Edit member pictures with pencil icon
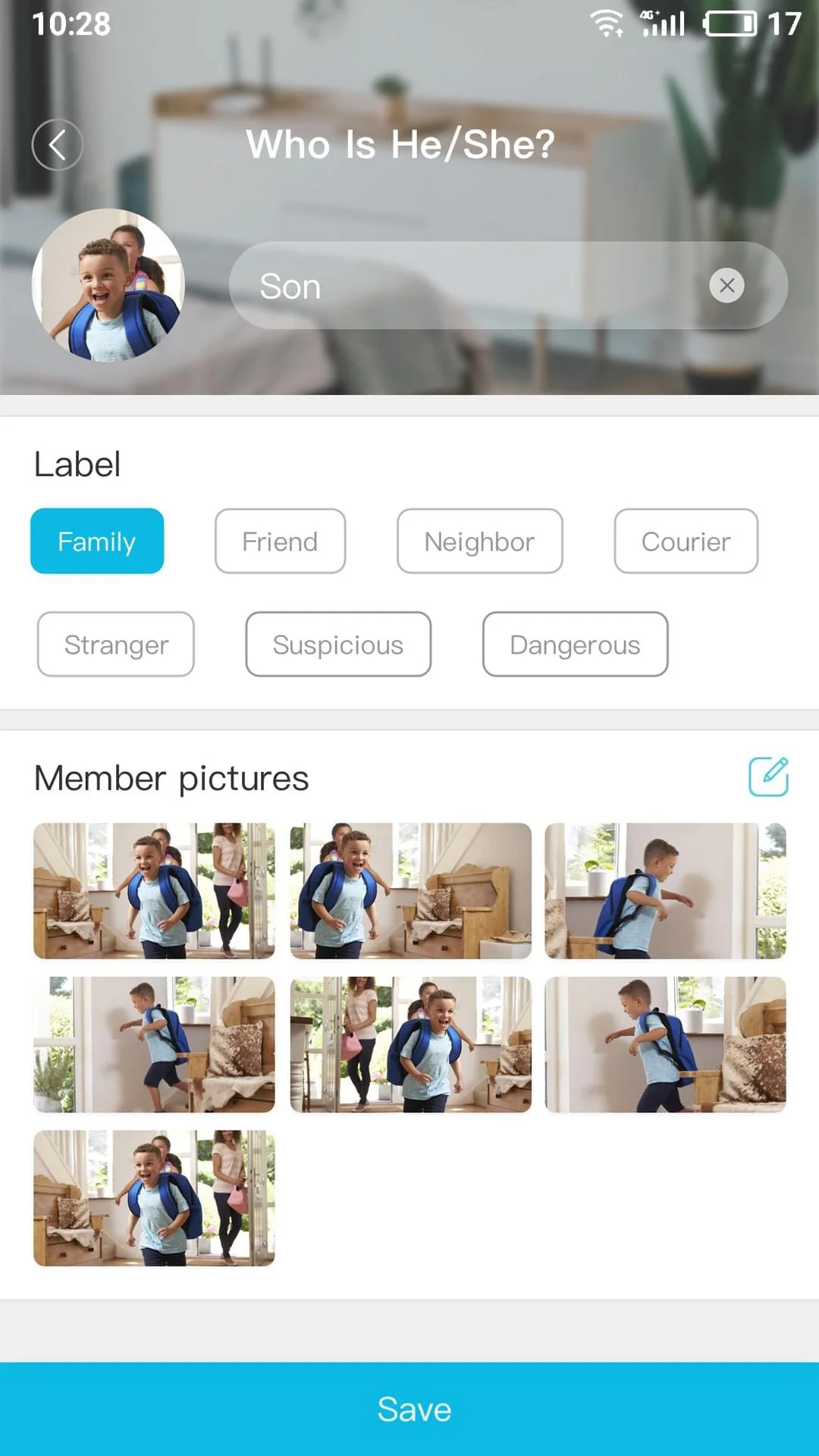Image resolution: width=819 pixels, height=1456 pixels. click(x=768, y=777)
